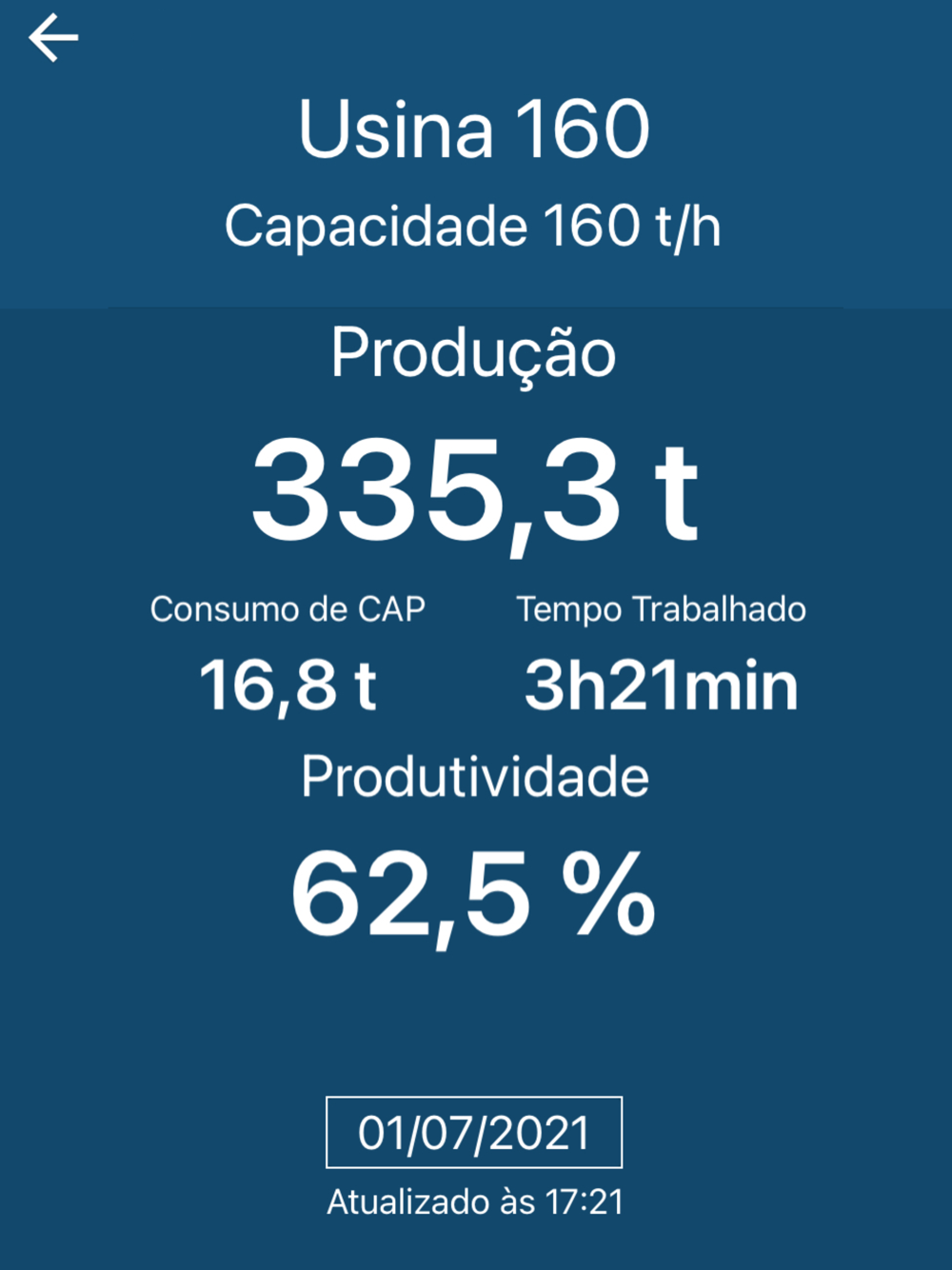952x1270 pixels.
Task: Go back using the arrow icon
Action: tap(53, 39)
